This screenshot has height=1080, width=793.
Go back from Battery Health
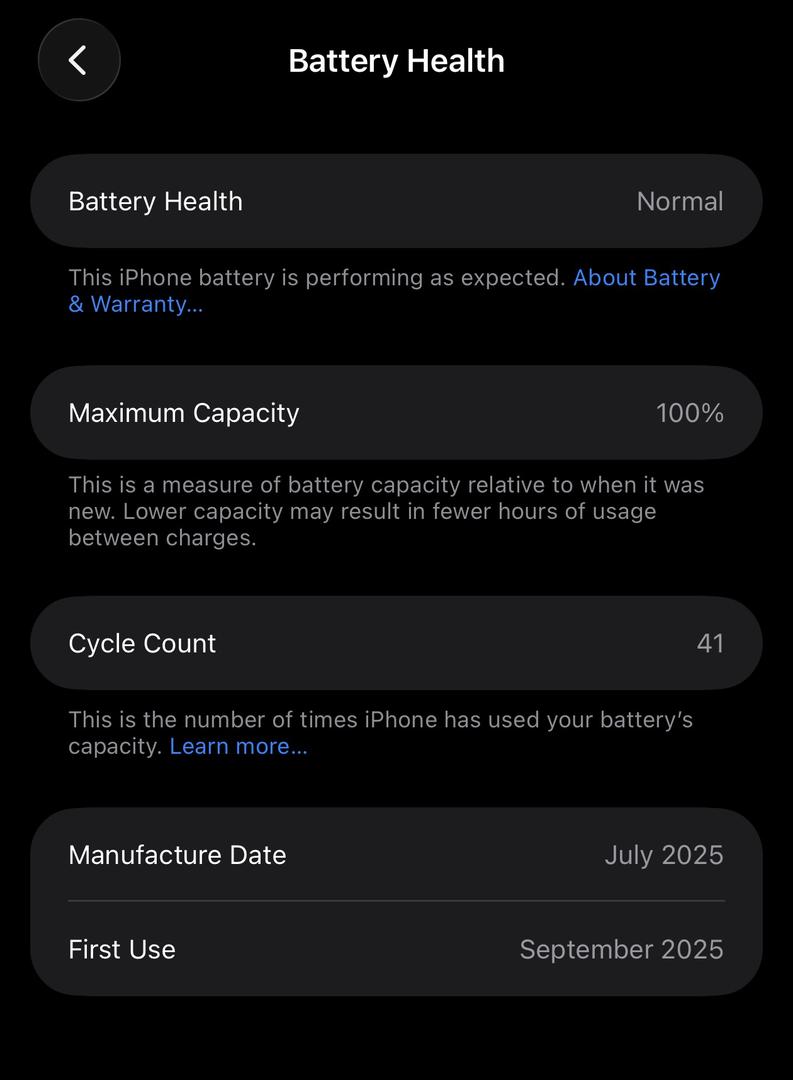[x=79, y=60]
